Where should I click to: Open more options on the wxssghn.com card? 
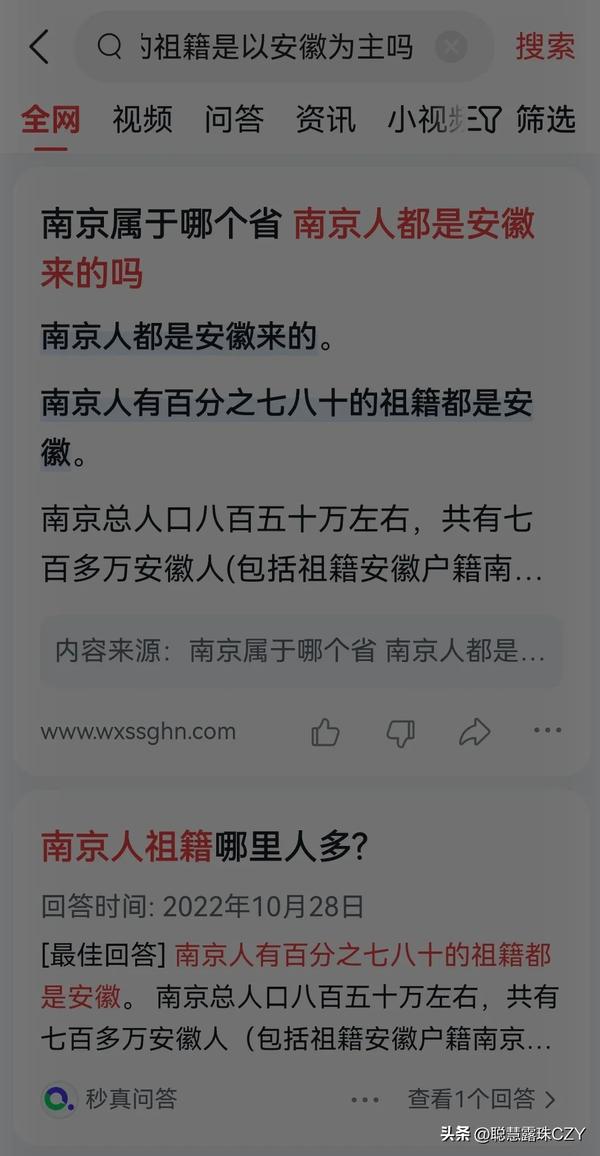point(547,731)
